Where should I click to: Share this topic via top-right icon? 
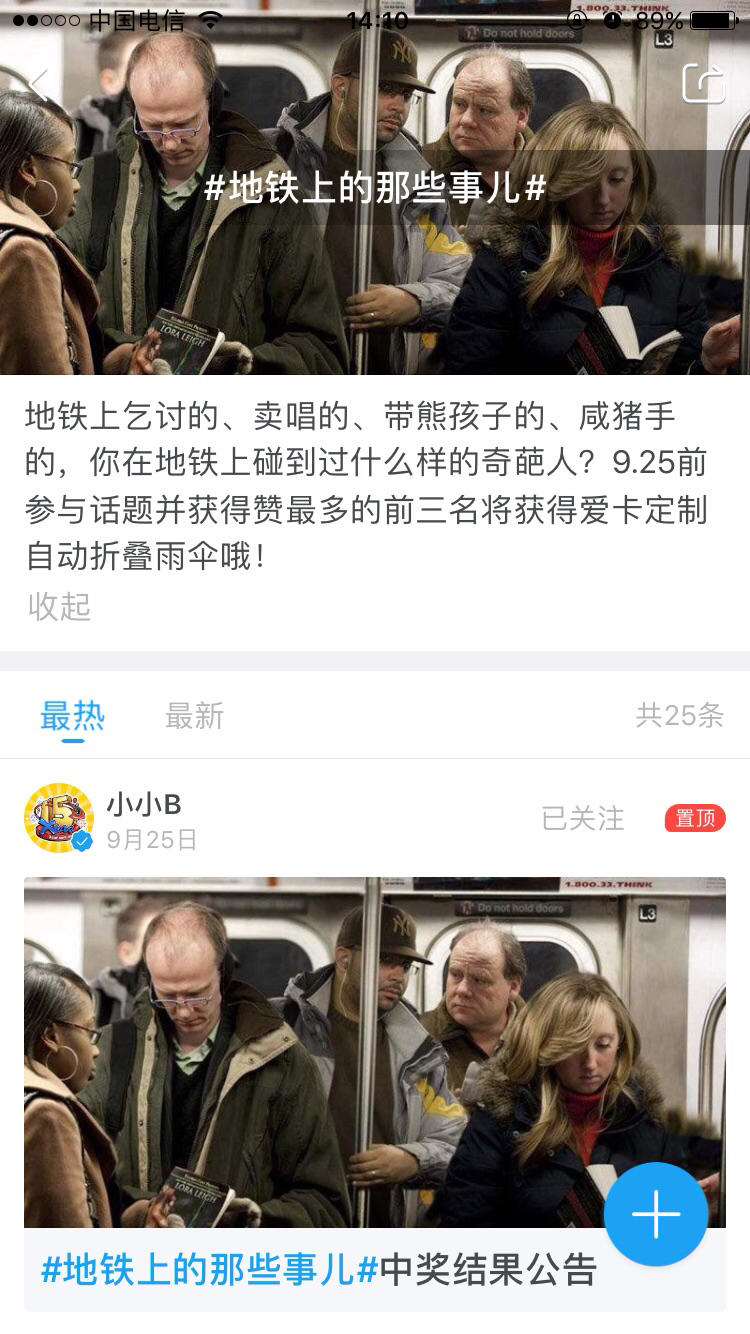tap(703, 84)
